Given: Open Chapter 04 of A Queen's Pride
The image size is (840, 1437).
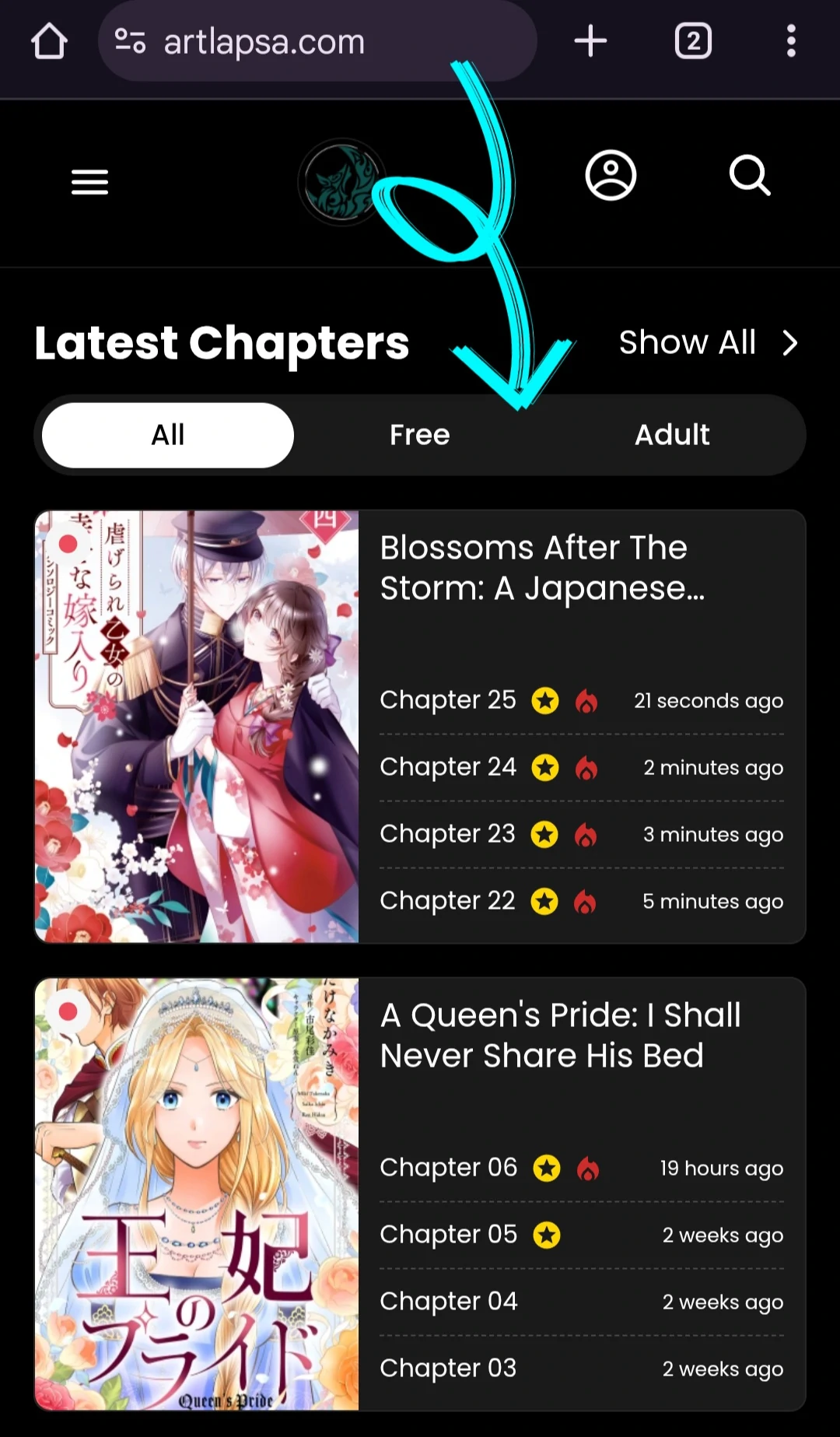Looking at the screenshot, I should click(449, 1302).
